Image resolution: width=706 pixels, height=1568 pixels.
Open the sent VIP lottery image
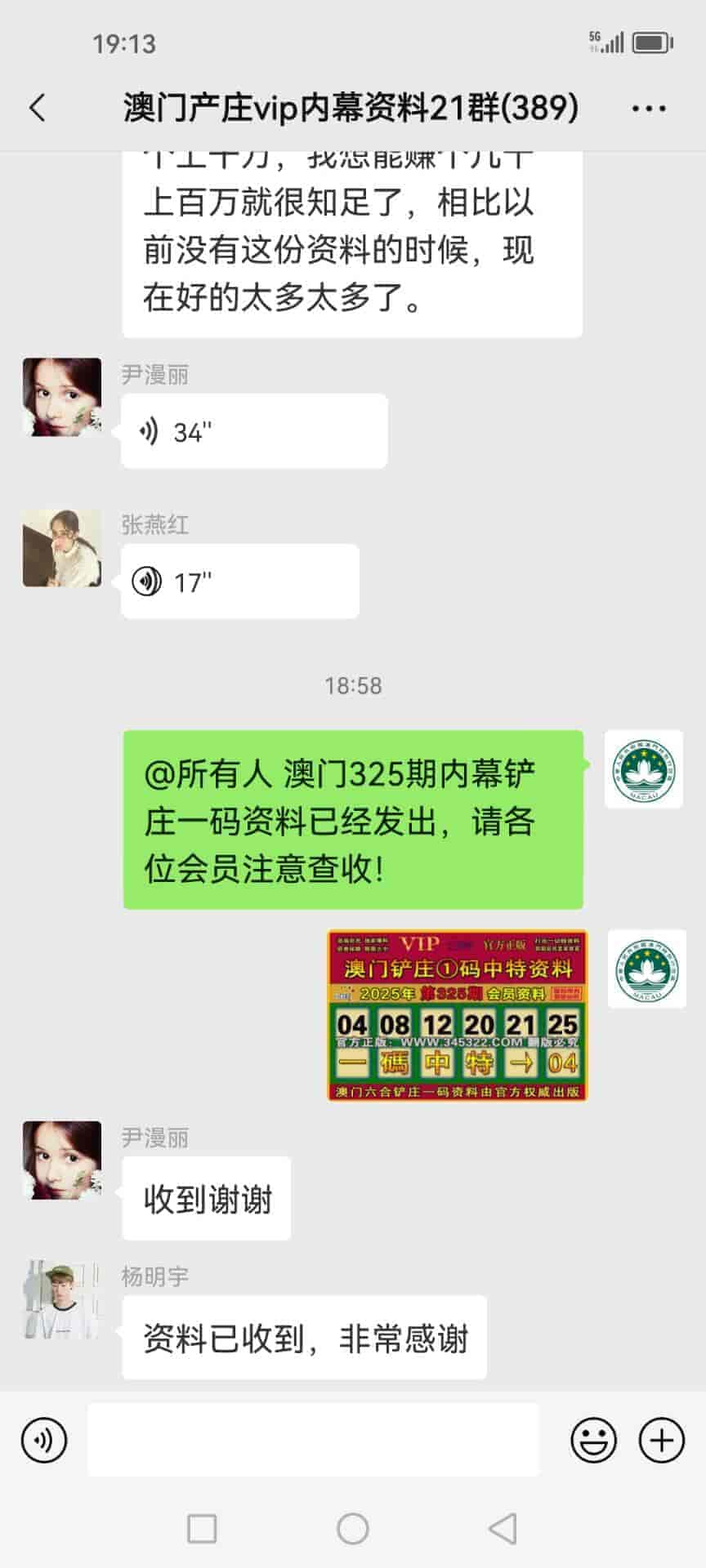coord(457,1015)
